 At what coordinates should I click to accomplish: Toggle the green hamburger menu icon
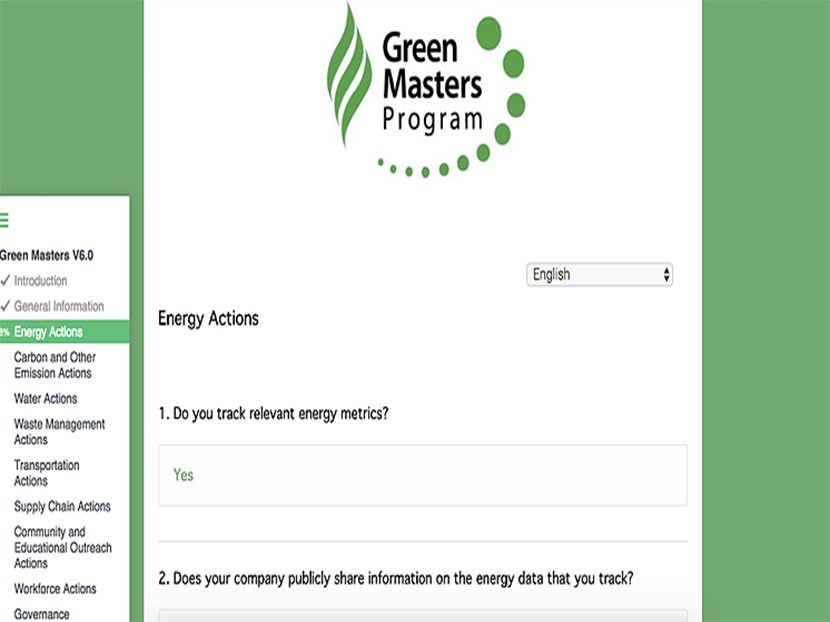coord(4,221)
